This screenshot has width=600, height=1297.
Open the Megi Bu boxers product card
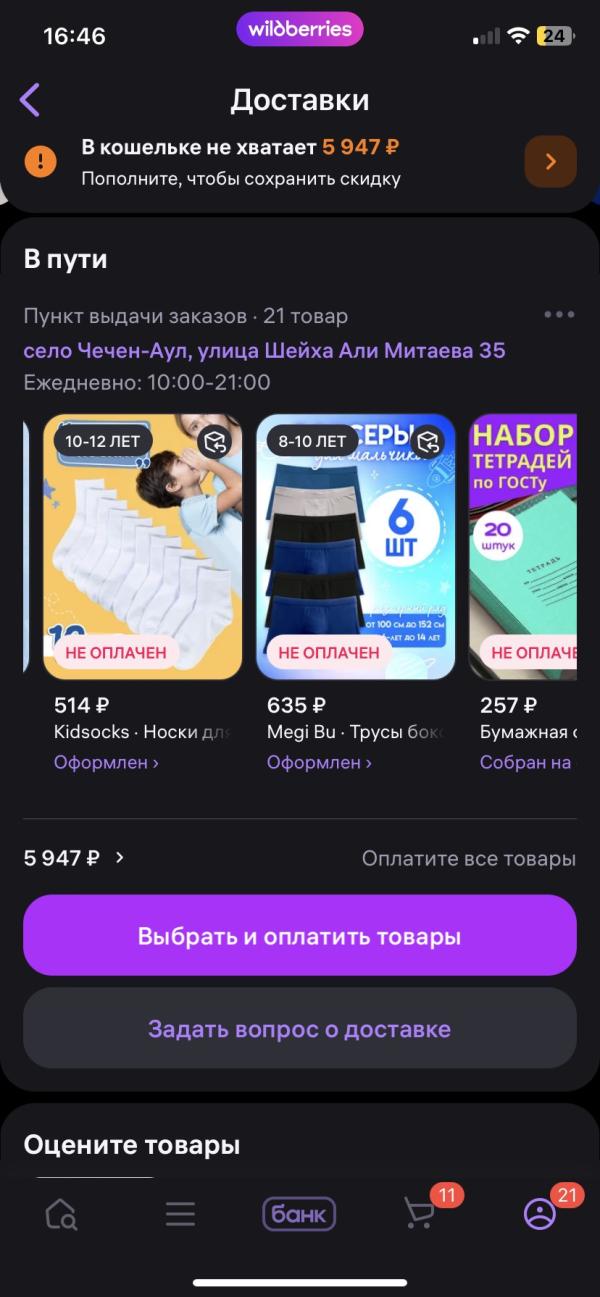355,547
